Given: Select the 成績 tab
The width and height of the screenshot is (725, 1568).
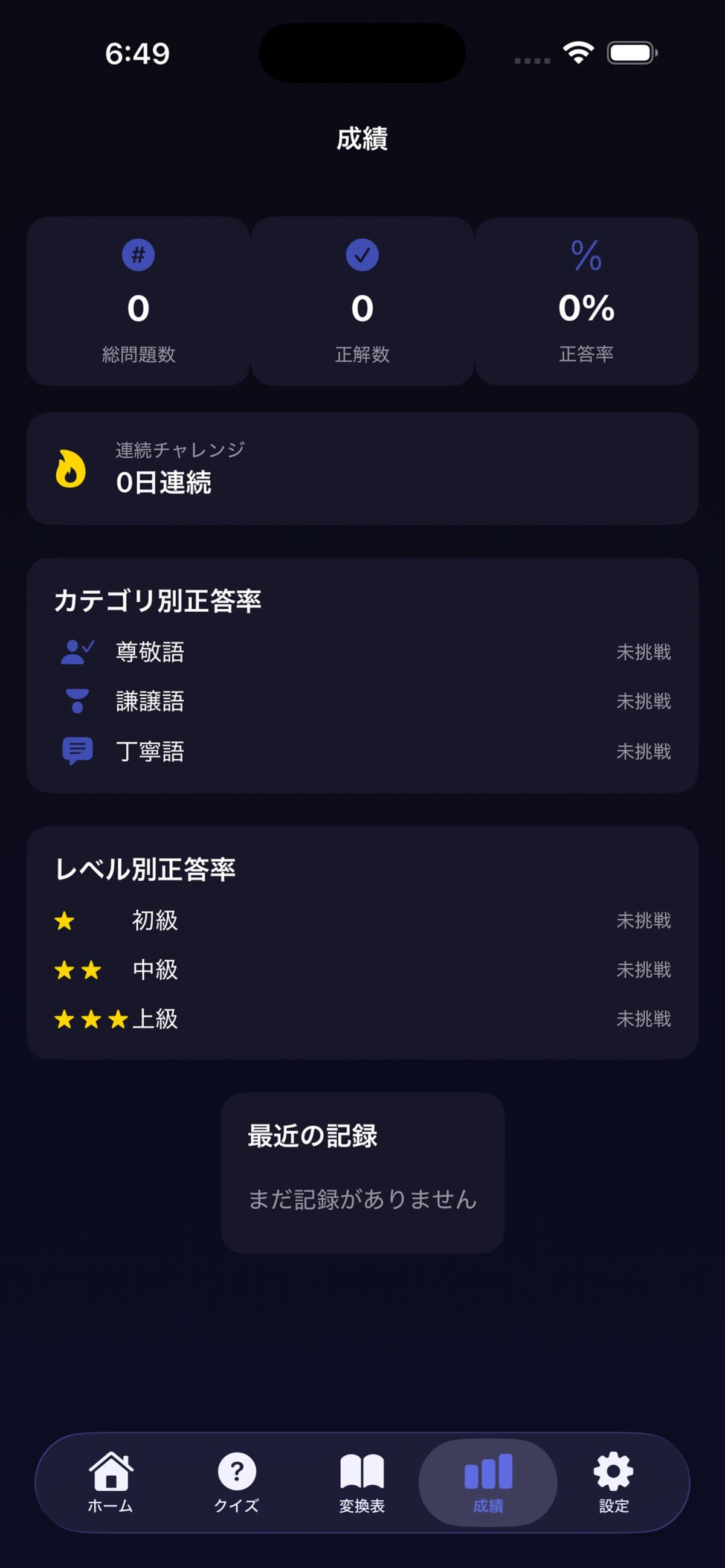Looking at the screenshot, I should pyautogui.click(x=488, y=1482).
